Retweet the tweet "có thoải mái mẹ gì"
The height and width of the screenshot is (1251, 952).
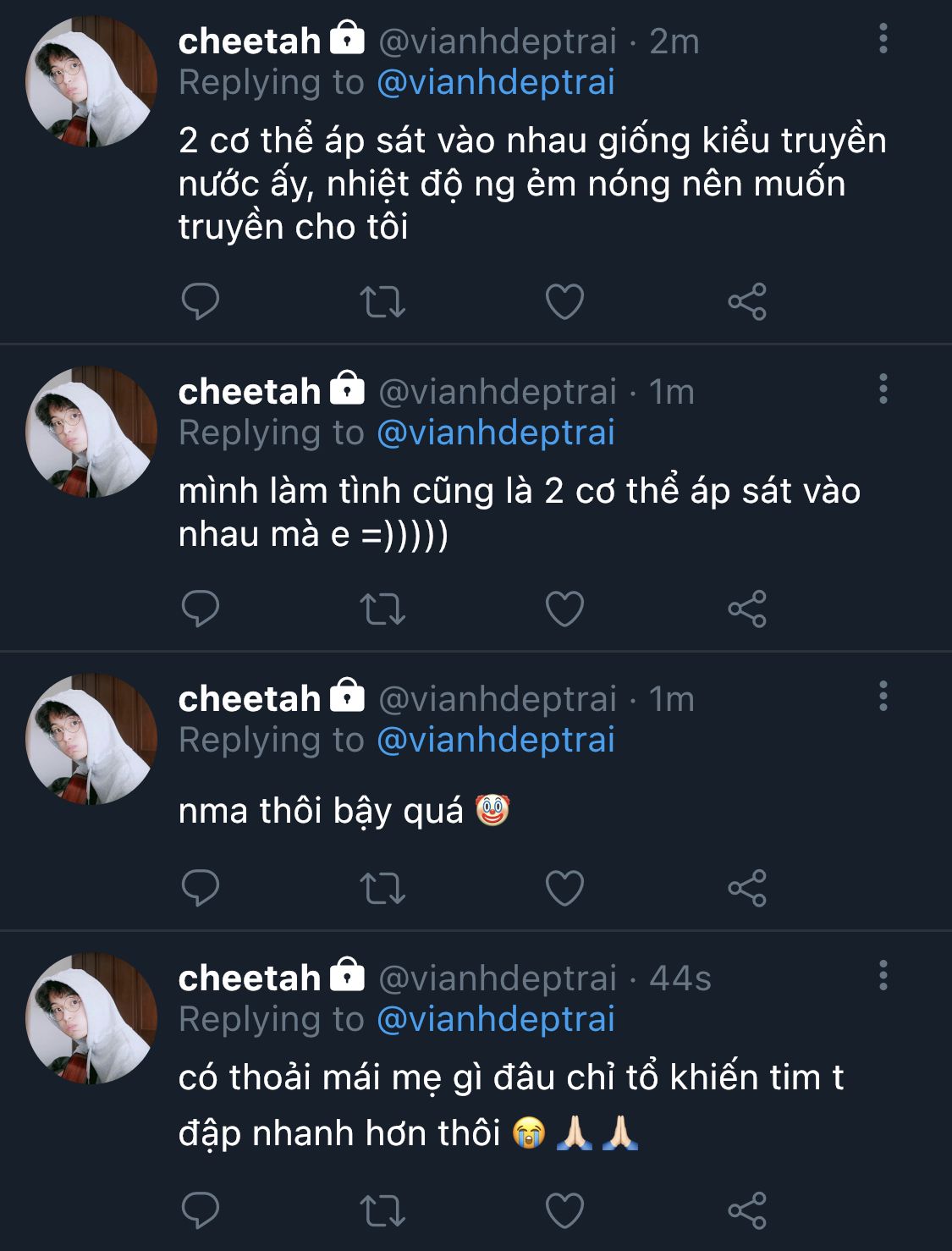point(382,1210)
